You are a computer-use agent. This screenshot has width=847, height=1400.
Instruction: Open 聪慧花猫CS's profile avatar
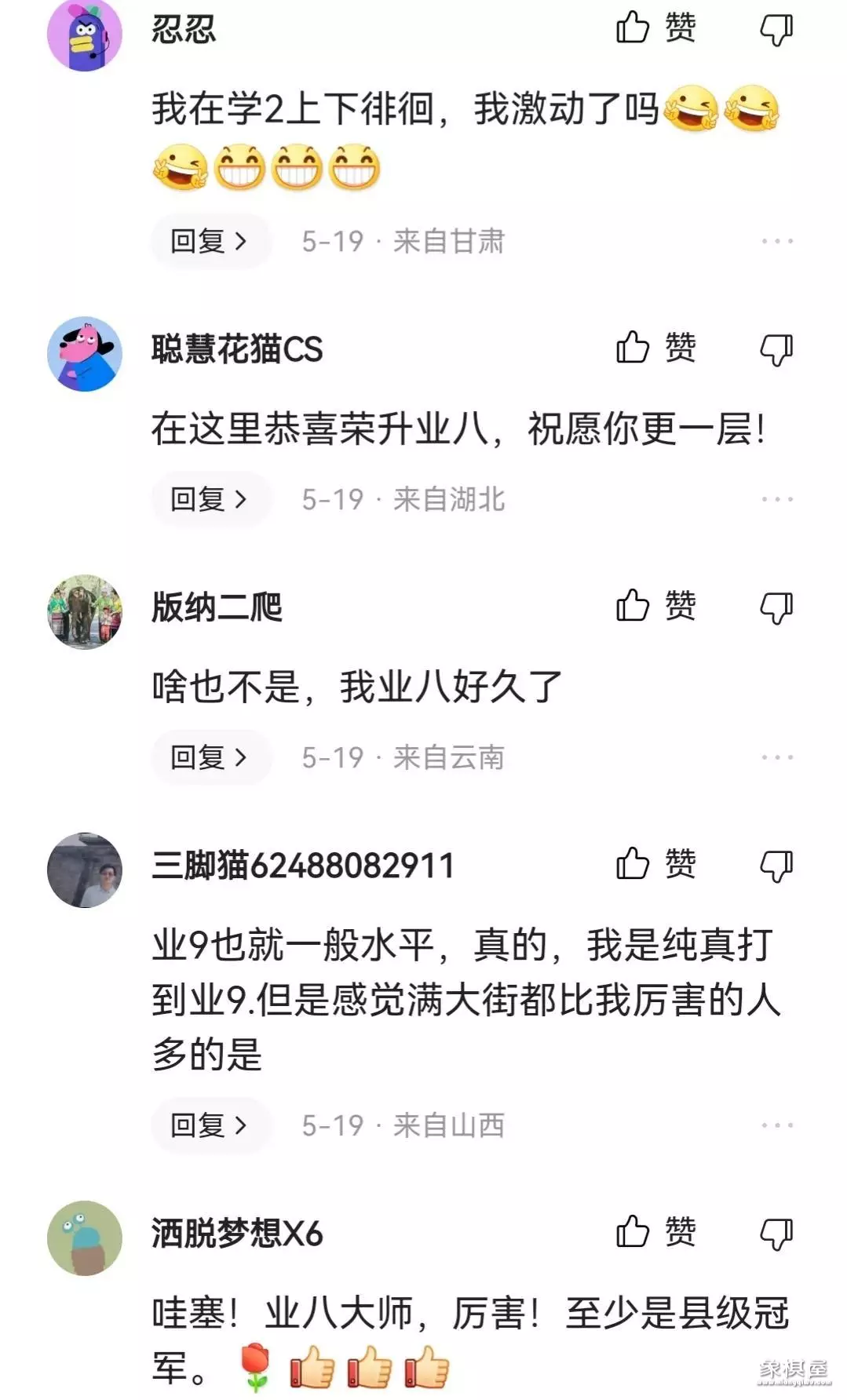pyautogui.click(x=85, y=354)
